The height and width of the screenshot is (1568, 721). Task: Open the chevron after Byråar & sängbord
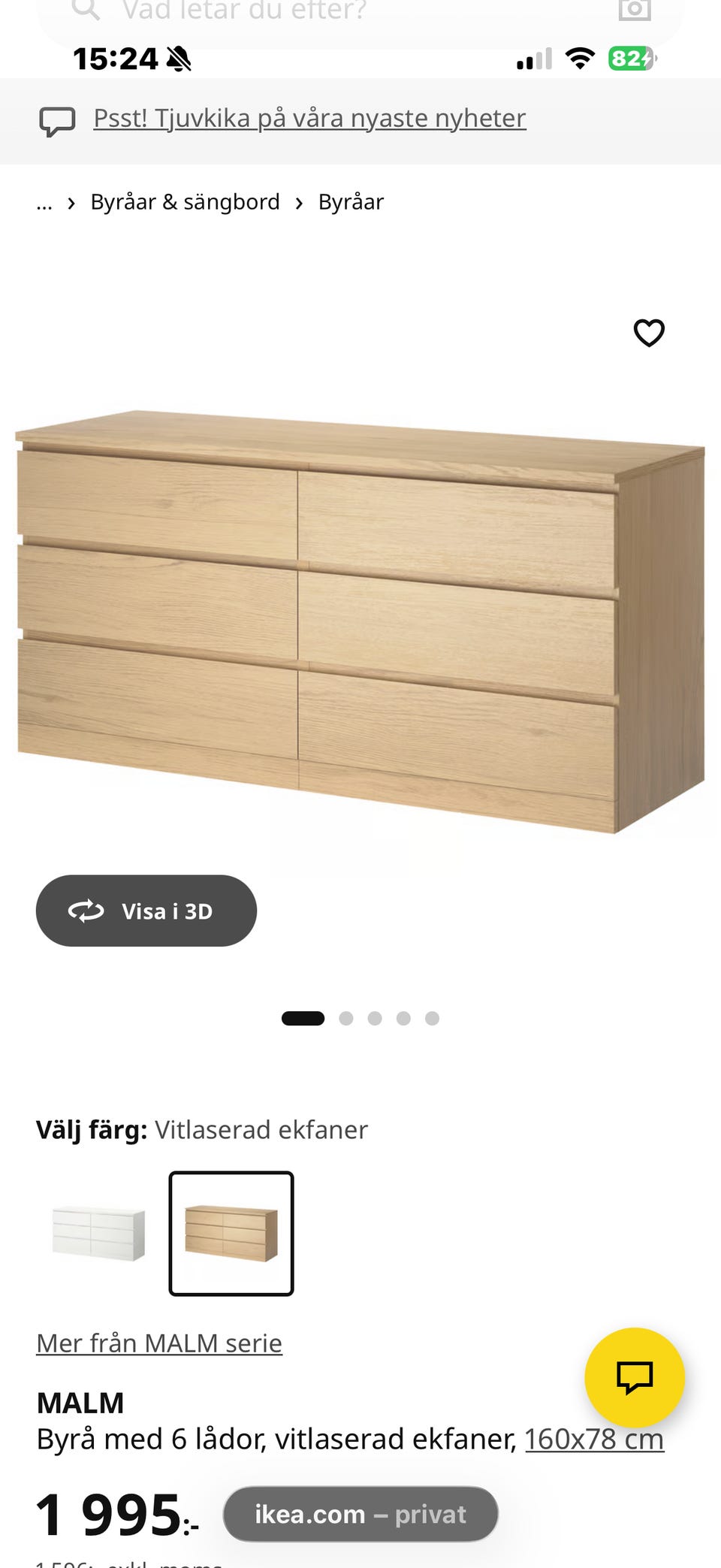click(x=300, y=201)
